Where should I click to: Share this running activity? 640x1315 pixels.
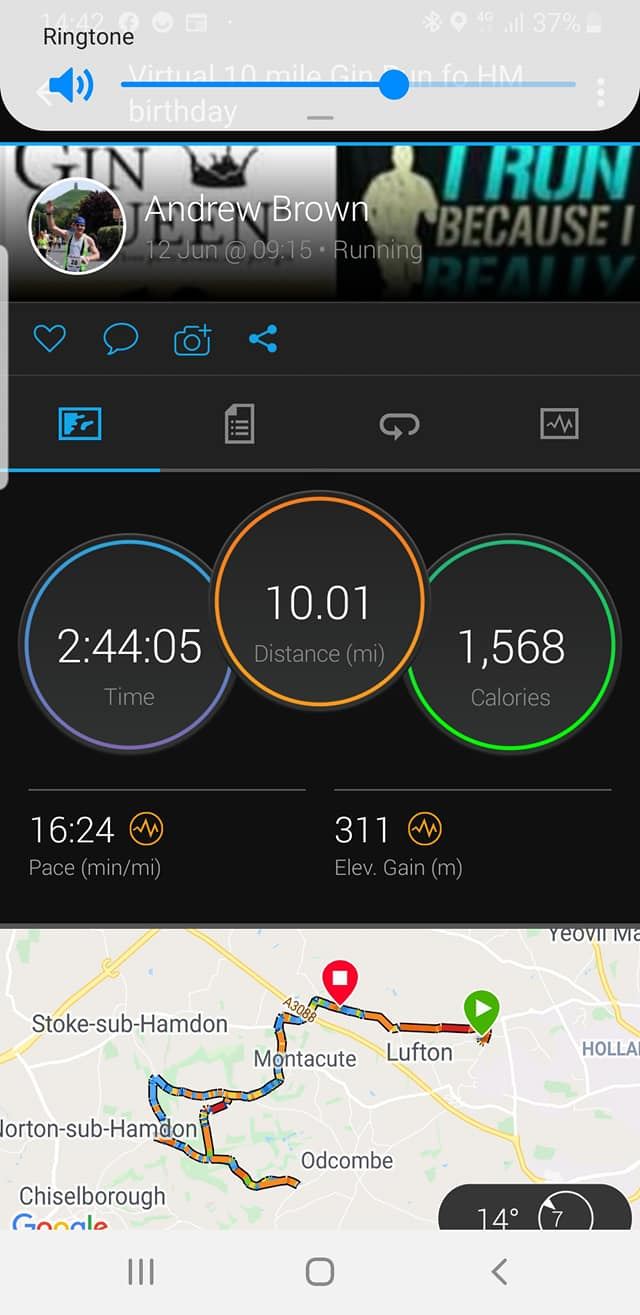263,339
